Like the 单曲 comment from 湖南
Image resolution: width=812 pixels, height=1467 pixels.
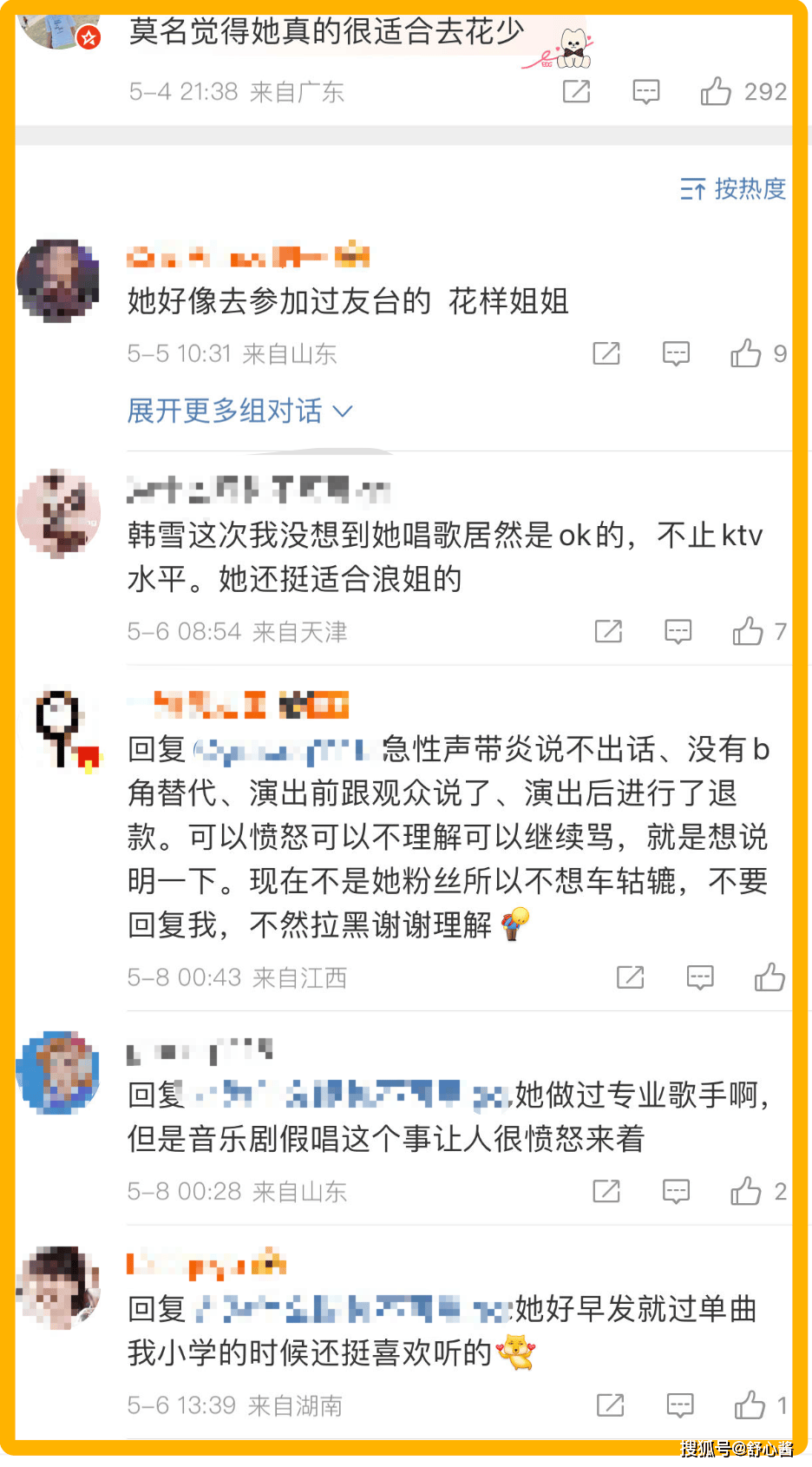tap(750, 1405)
